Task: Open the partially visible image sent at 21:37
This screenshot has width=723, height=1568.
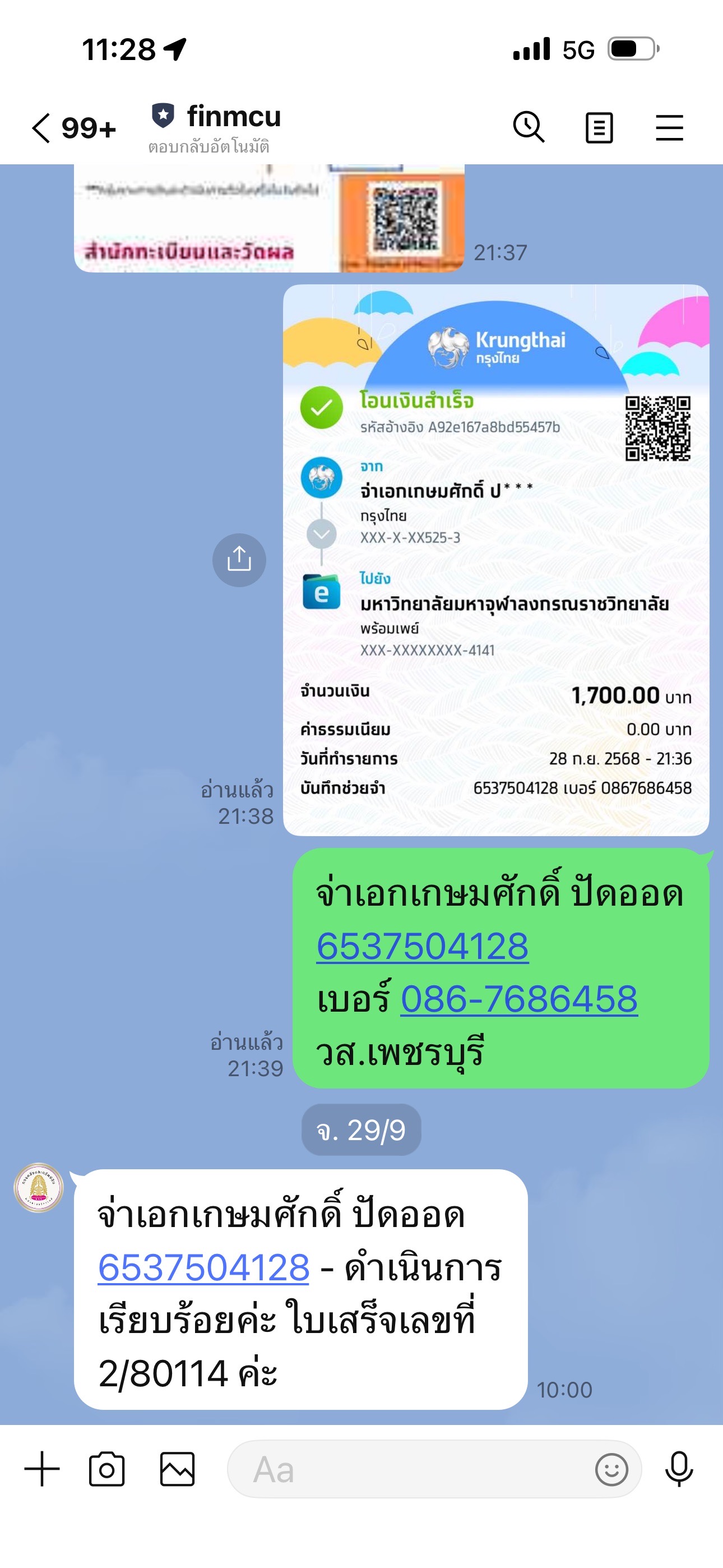Action: 269,219
